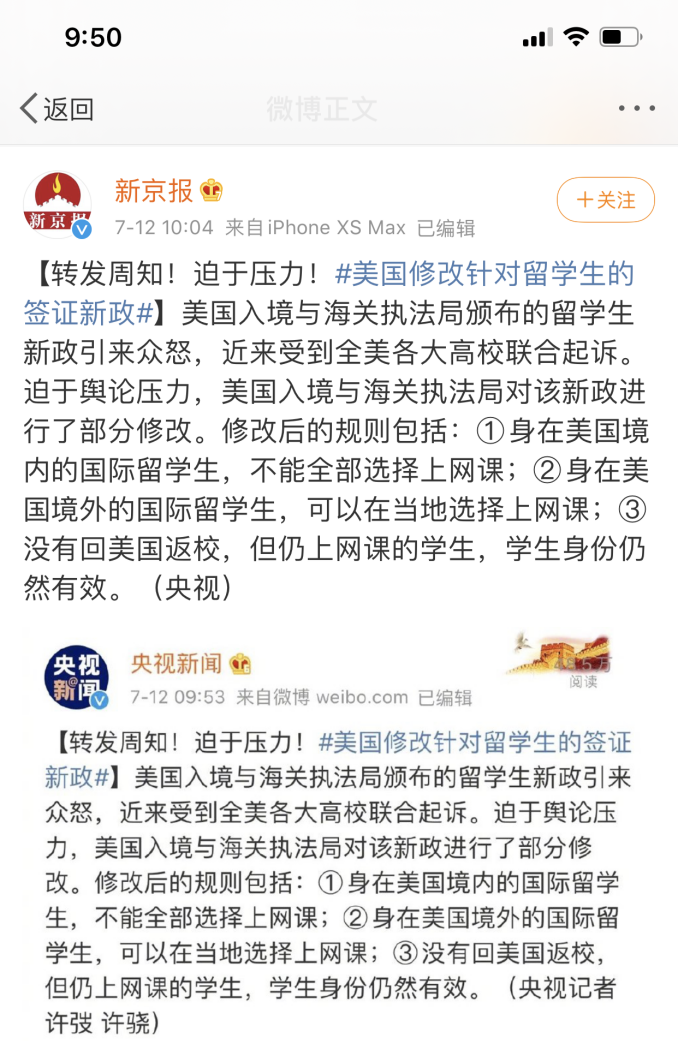This screenshot has height=1041, width=678.
Task: Follow 新京报 with the 关注 button
Action: tap(606, 200)
